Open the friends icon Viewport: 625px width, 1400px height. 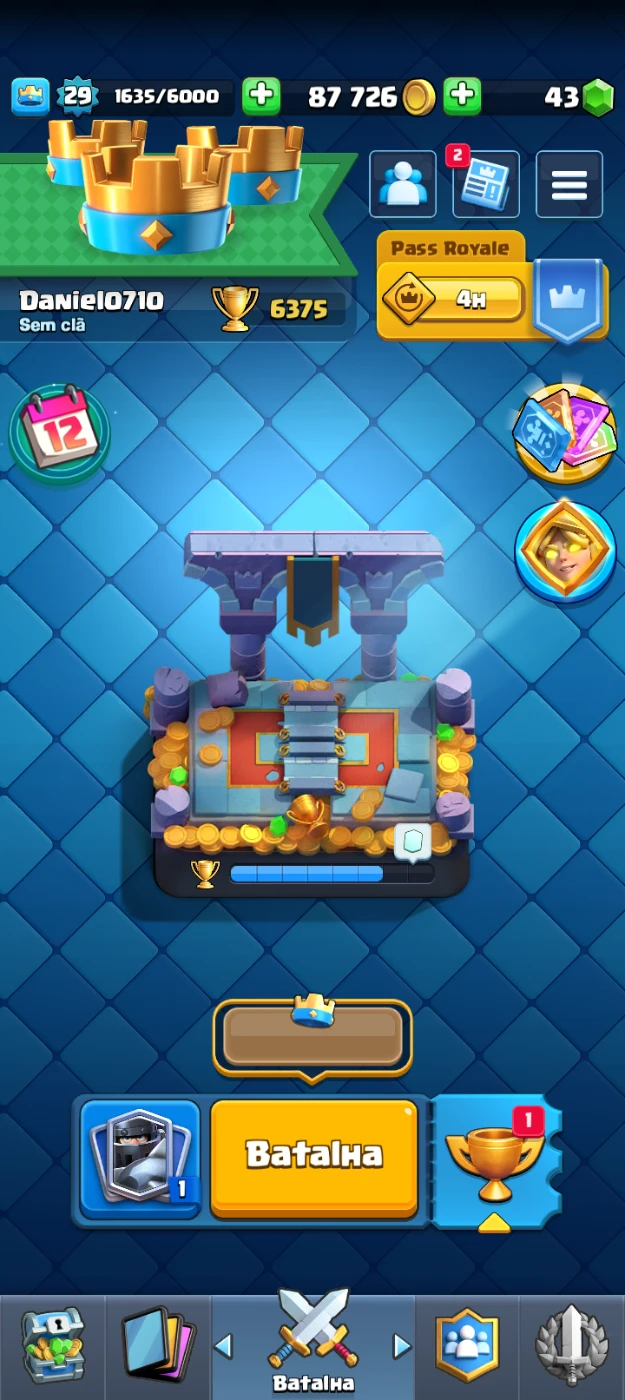click(x=402, y=184)
